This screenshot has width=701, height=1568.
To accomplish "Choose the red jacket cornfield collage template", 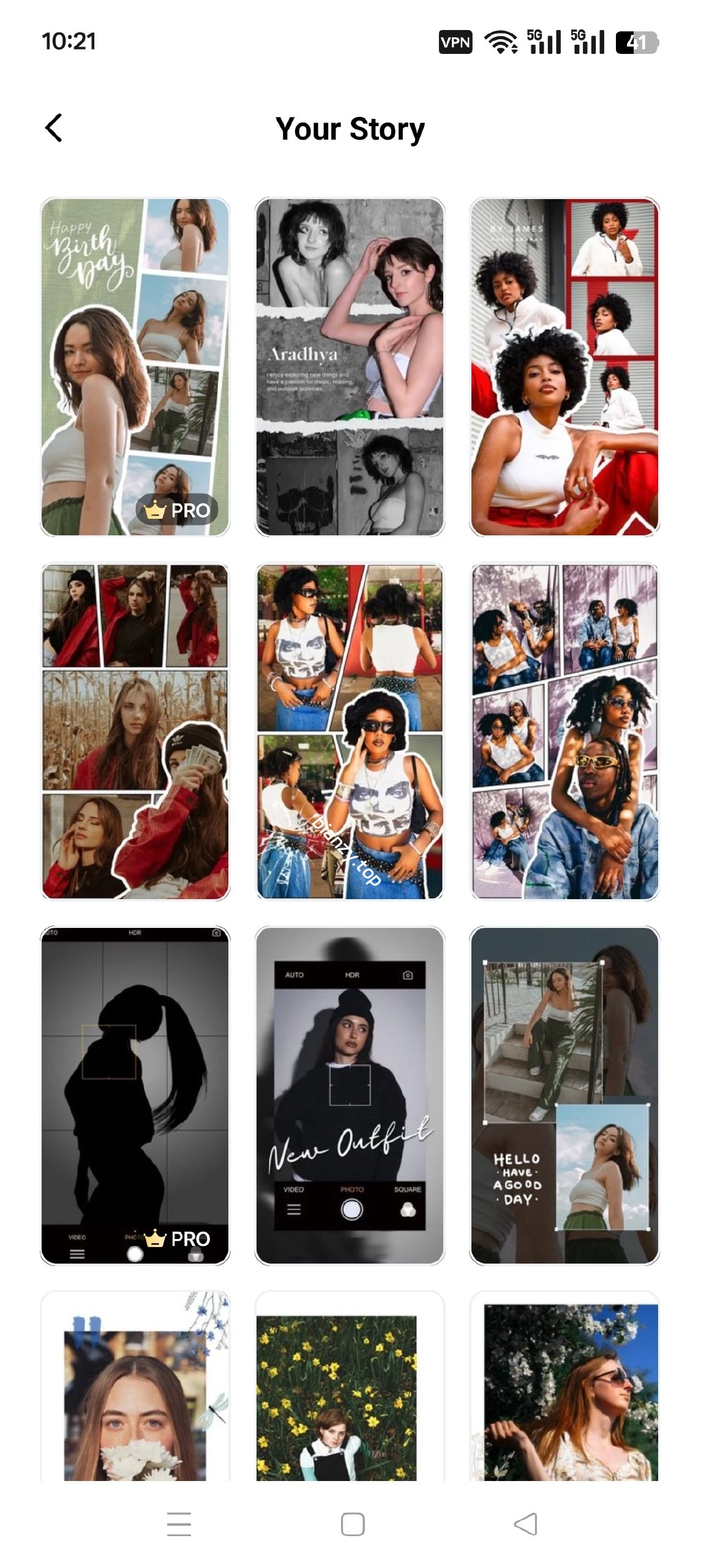I will coord(135,732).
